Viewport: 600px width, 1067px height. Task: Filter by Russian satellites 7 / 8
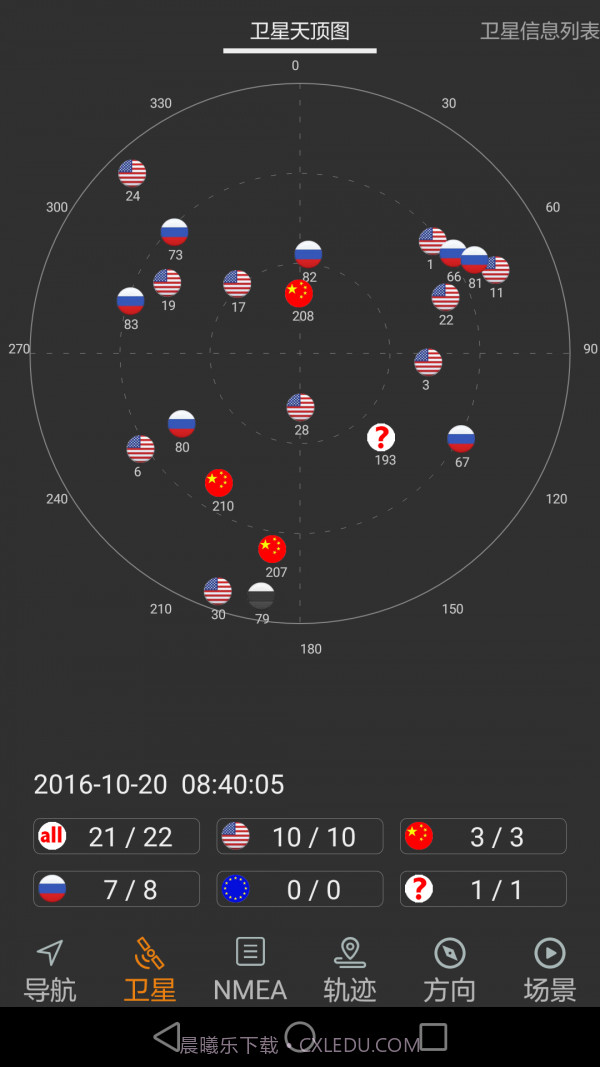coord(116,888)
